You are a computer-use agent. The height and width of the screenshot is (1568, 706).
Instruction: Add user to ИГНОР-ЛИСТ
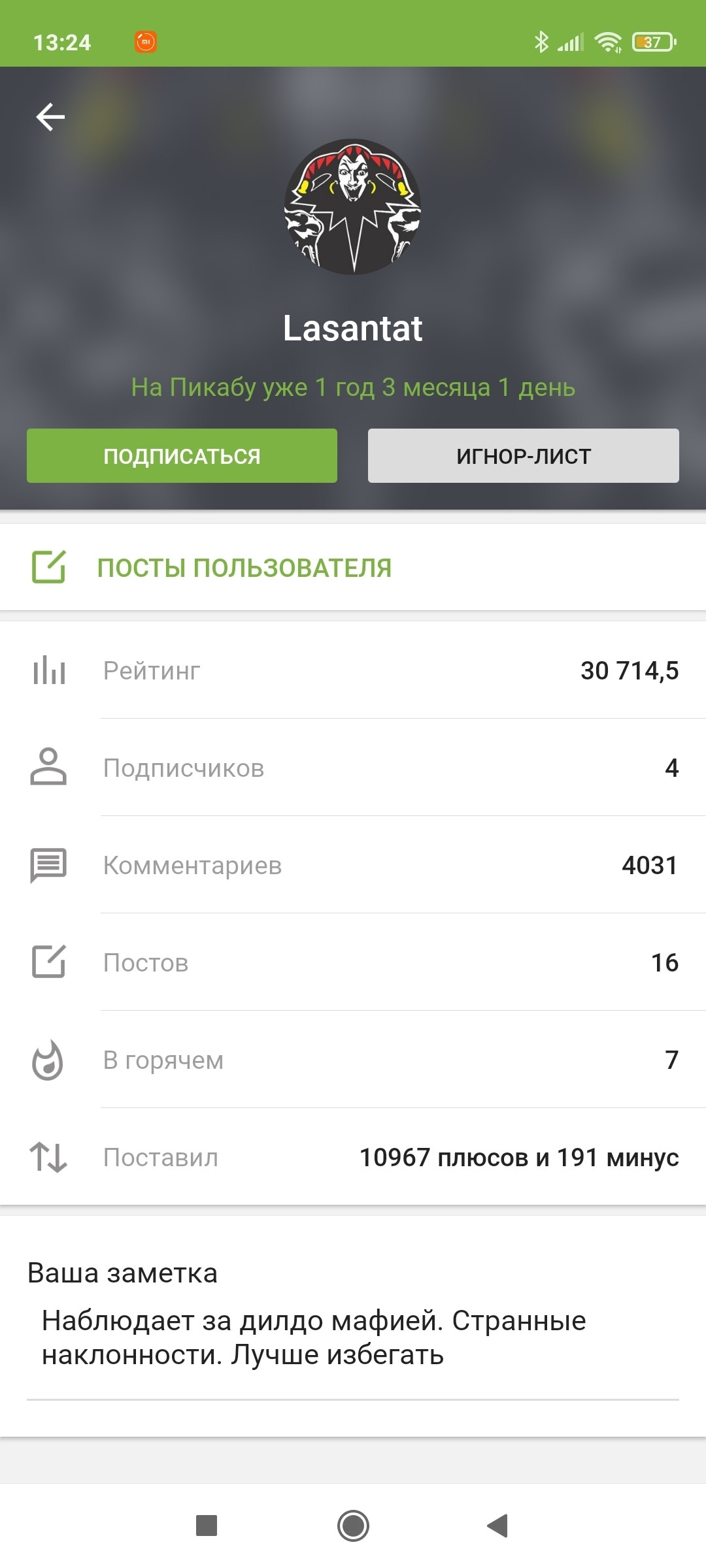click(x=523, y=456)
